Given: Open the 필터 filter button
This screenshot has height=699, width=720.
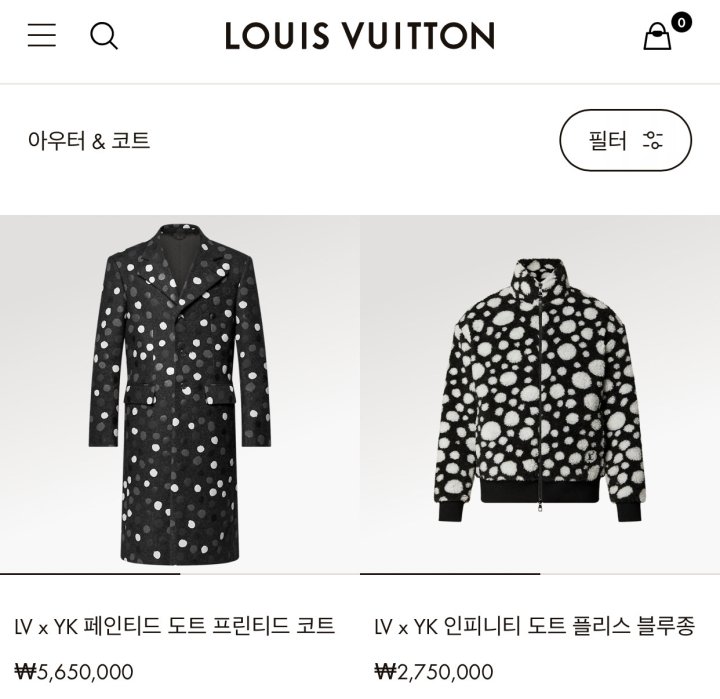Looking at the screenshot, I should [x=625, y=140].
